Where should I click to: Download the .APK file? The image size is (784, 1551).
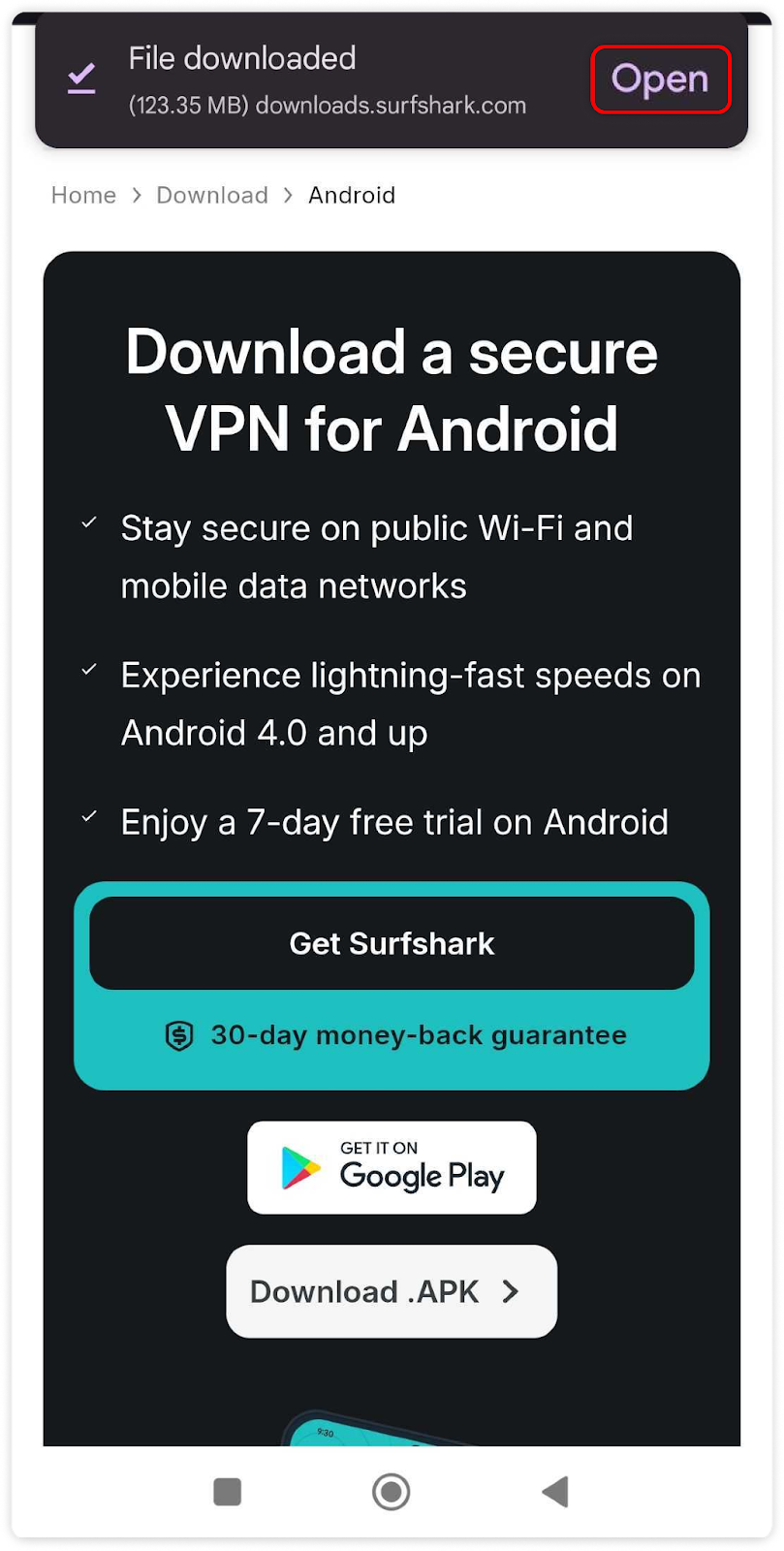(x=392, y=1291)
